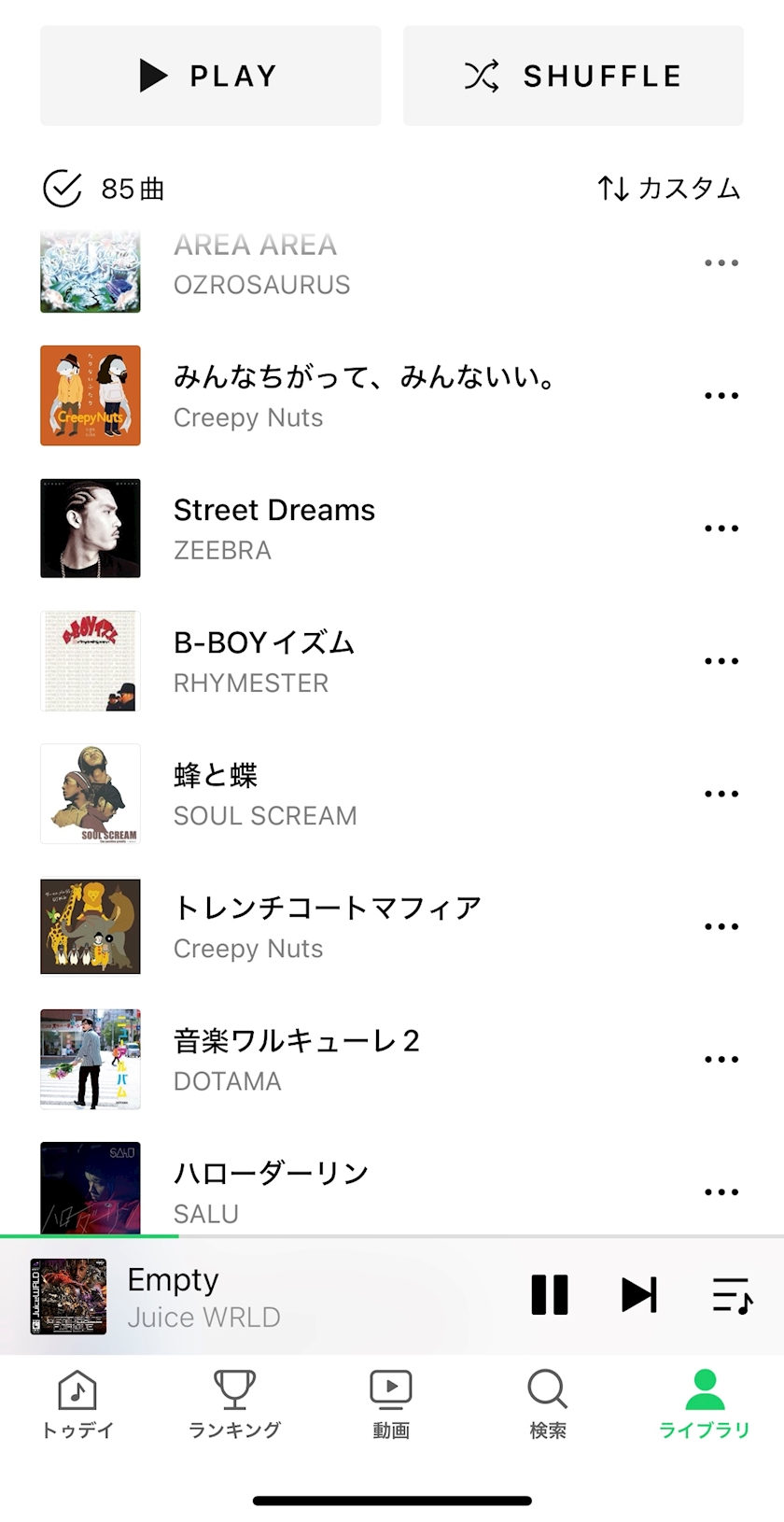The image size is (784, 1522).
Task: Open options for みんなちがって、みんないい。
Action: 721,396
